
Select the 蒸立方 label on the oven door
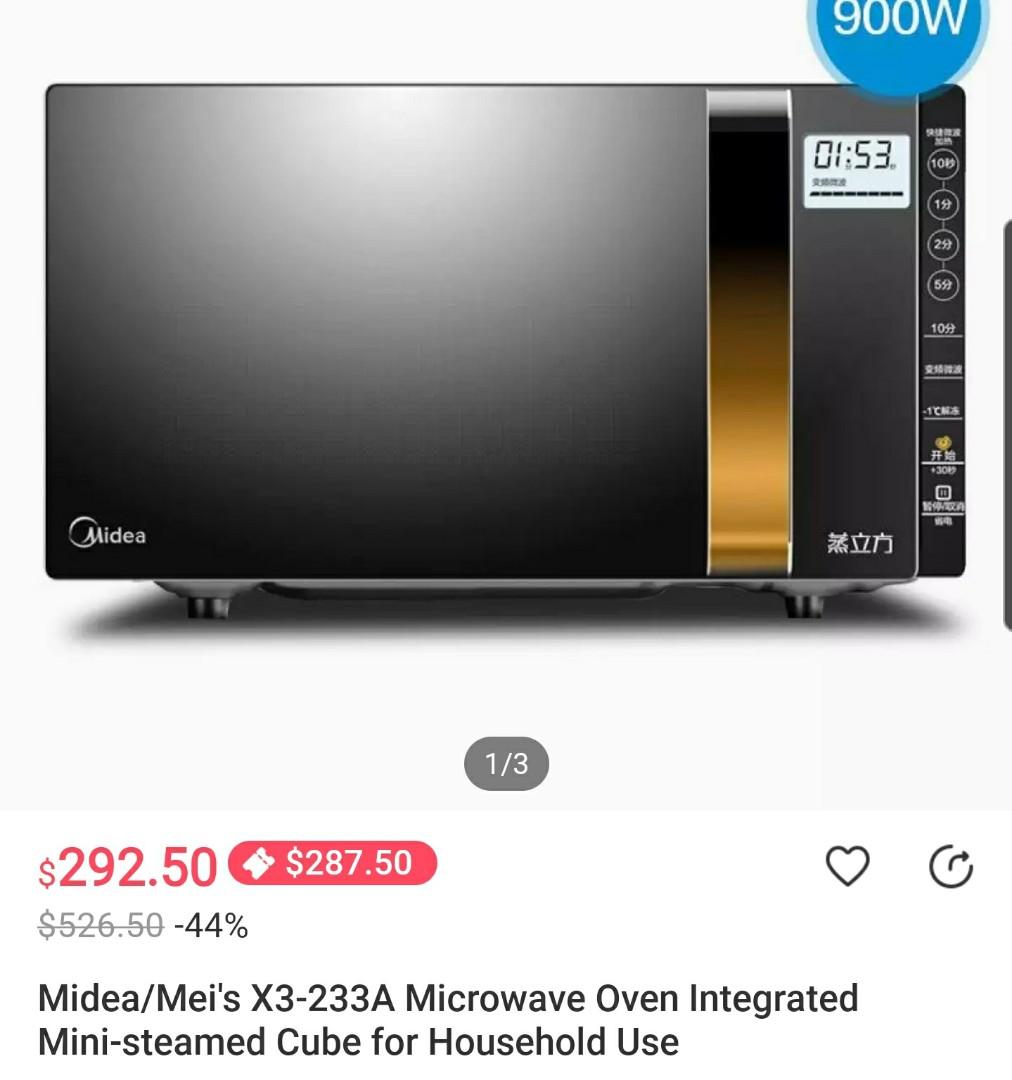(x=862, y=543)
